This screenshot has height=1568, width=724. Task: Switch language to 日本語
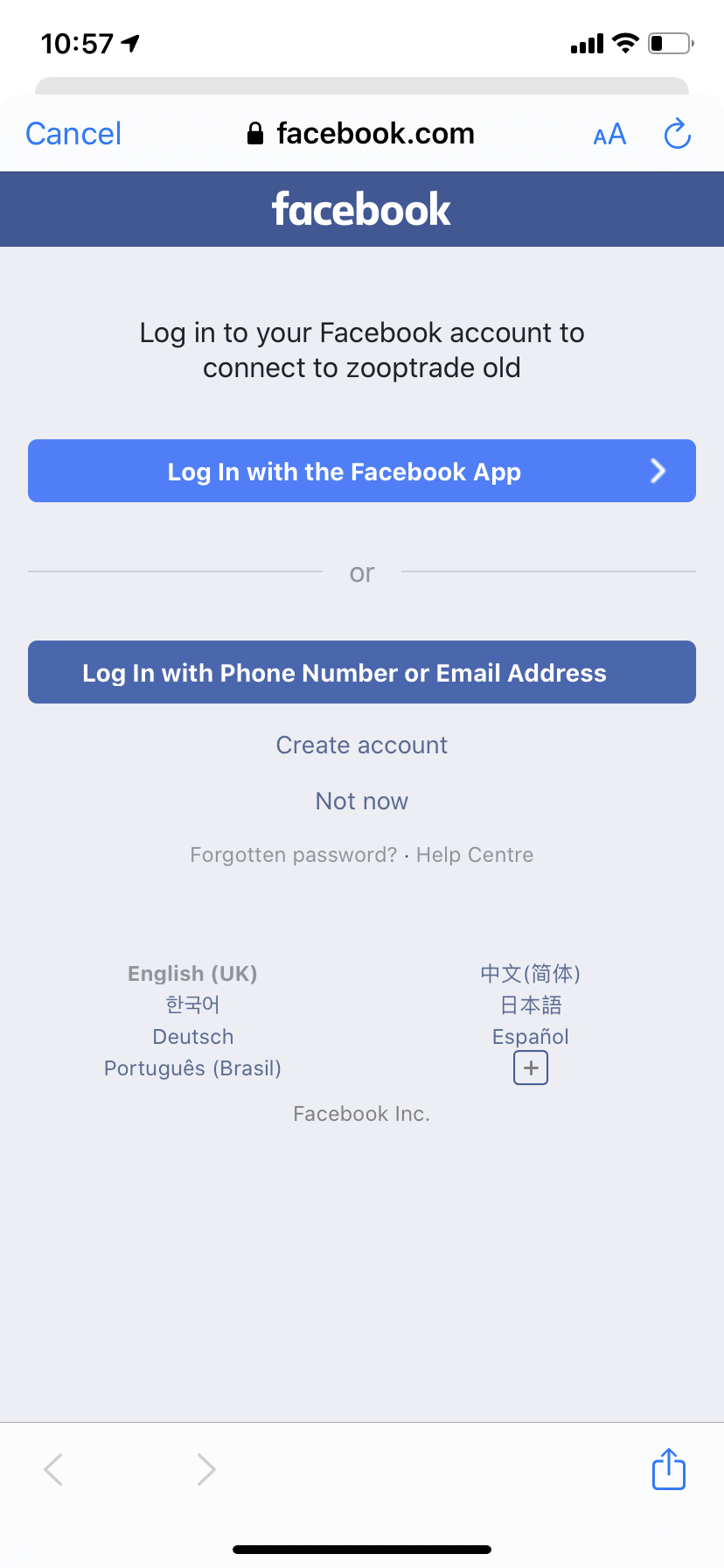click(x=530, y=1004)
